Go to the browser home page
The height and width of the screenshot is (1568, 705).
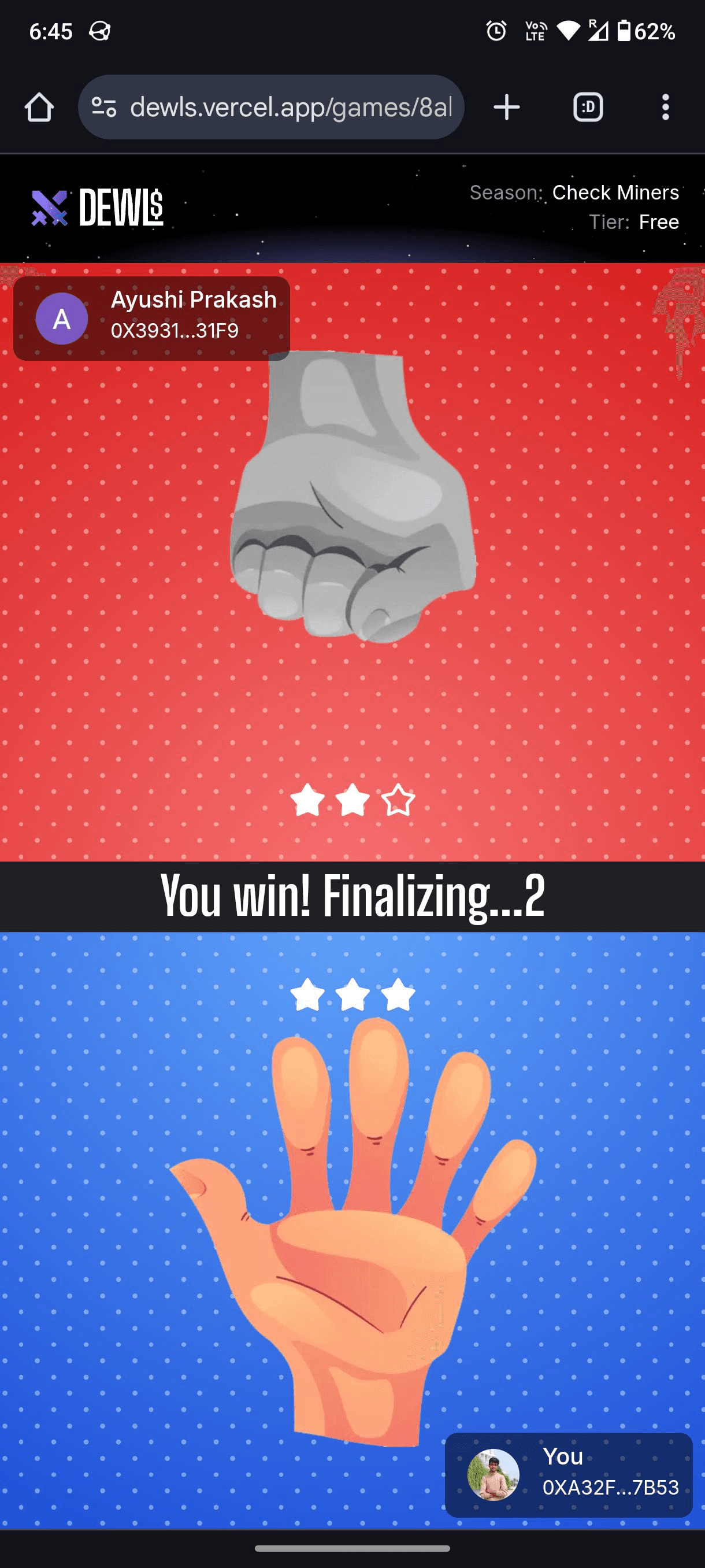coord(39,108)
